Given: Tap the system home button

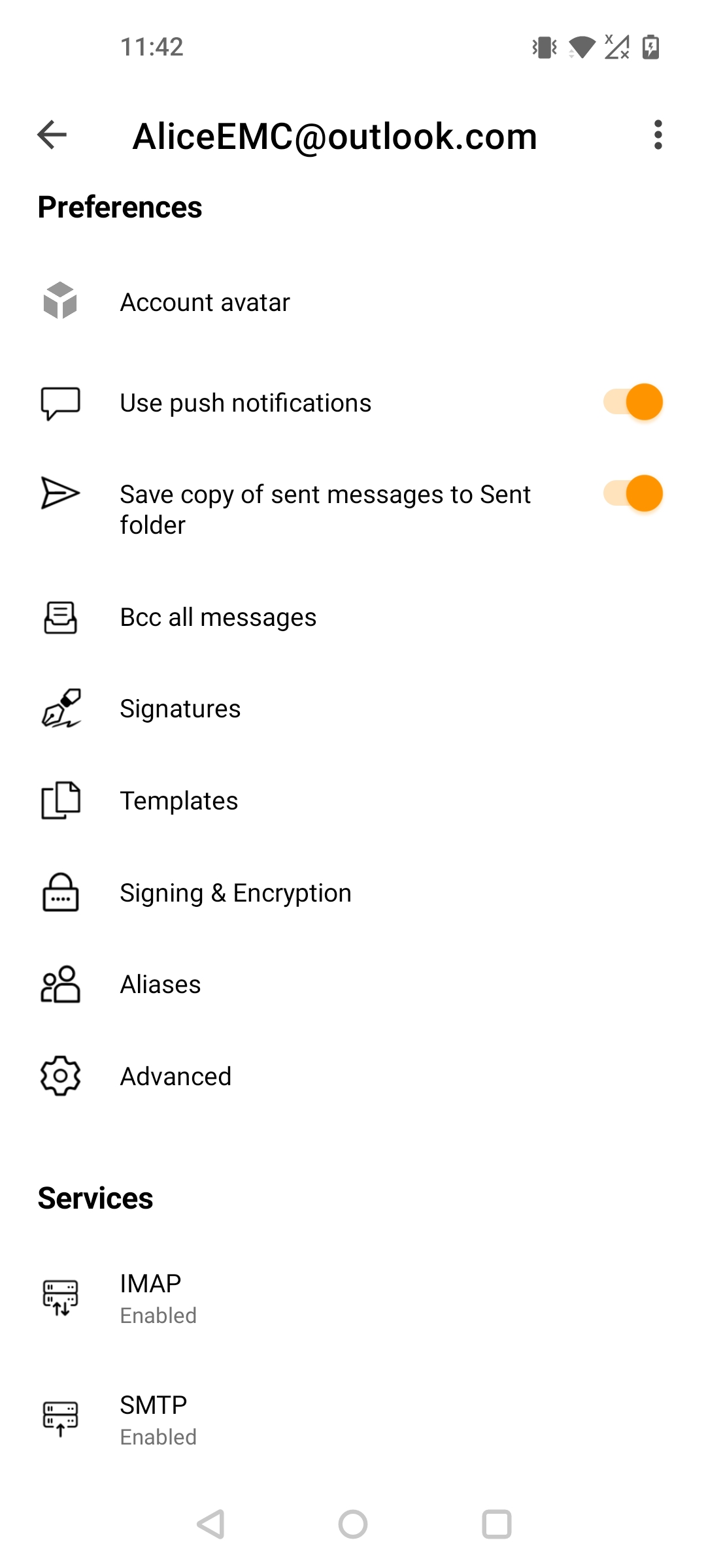Looking at the screenshot, I should point(353,1525).
